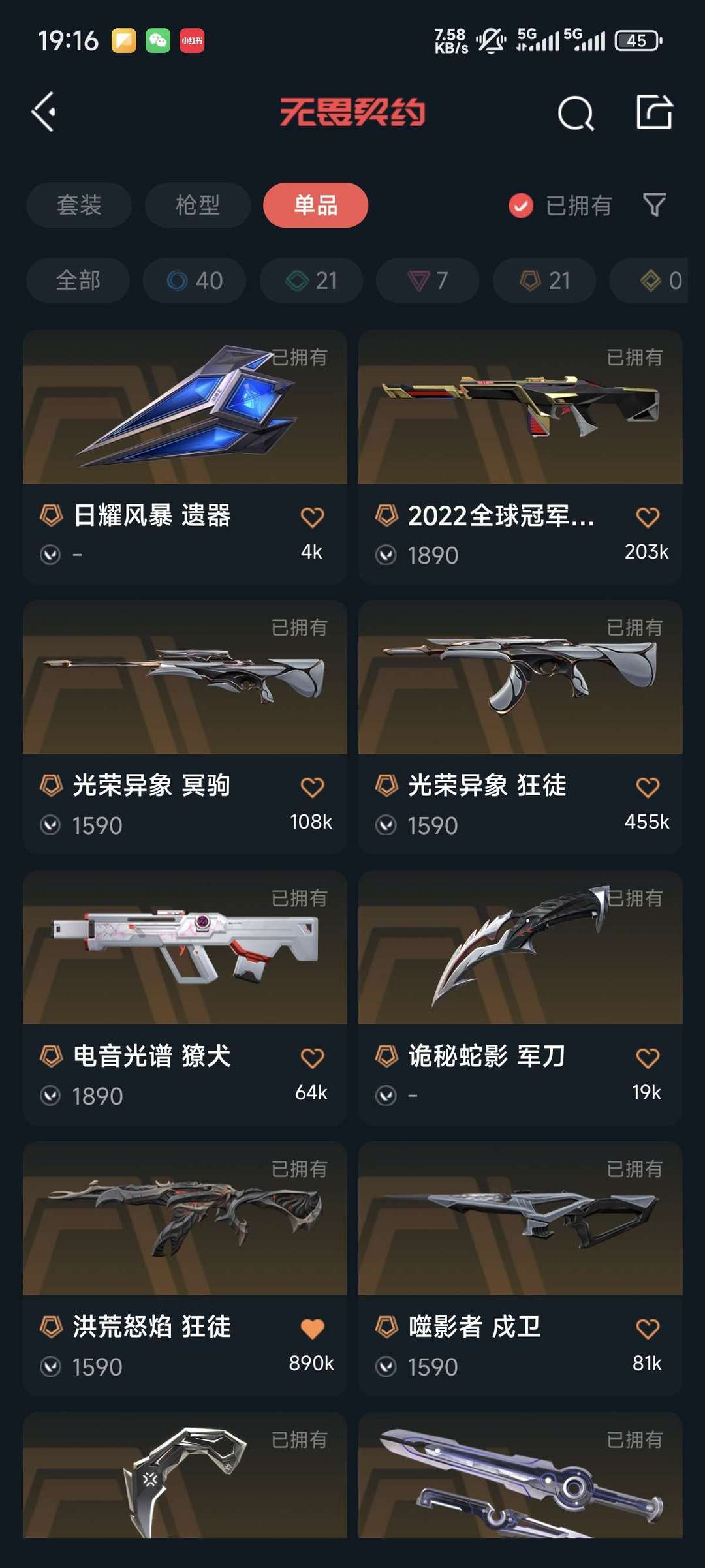Filter by the orange tier chip showing 21
The width and height of the screenshot is (705, 1568).
point(544,281)
